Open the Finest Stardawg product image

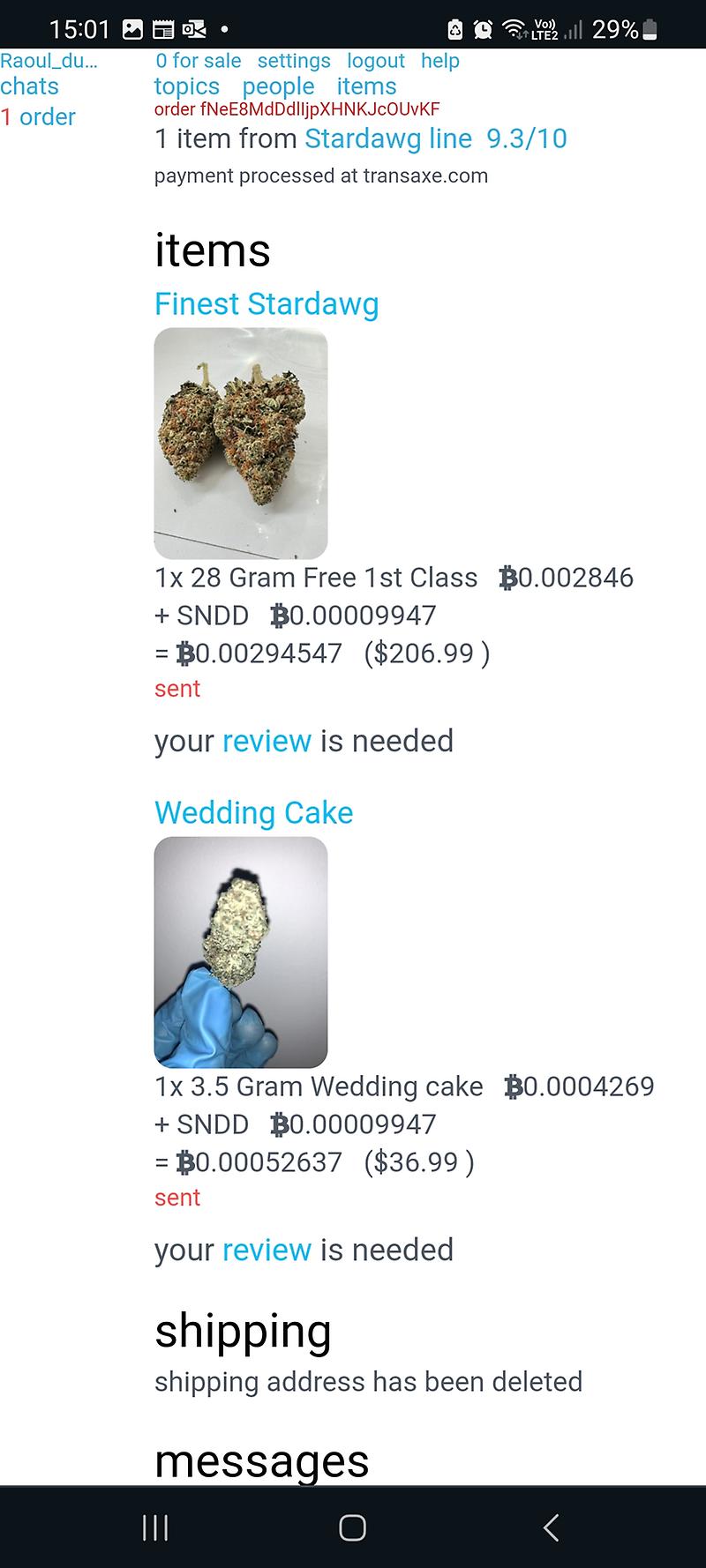point(241,444)
